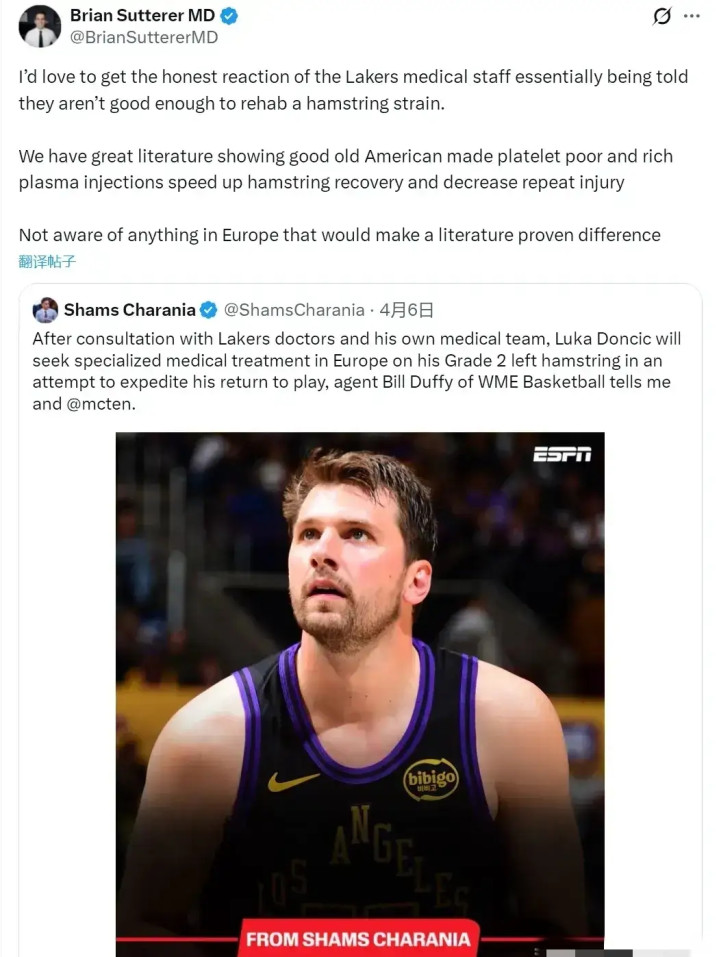Screen dimensions: 719x957
Task: View Shams Charania's avatar in quoted post
Action: [45, 310]
